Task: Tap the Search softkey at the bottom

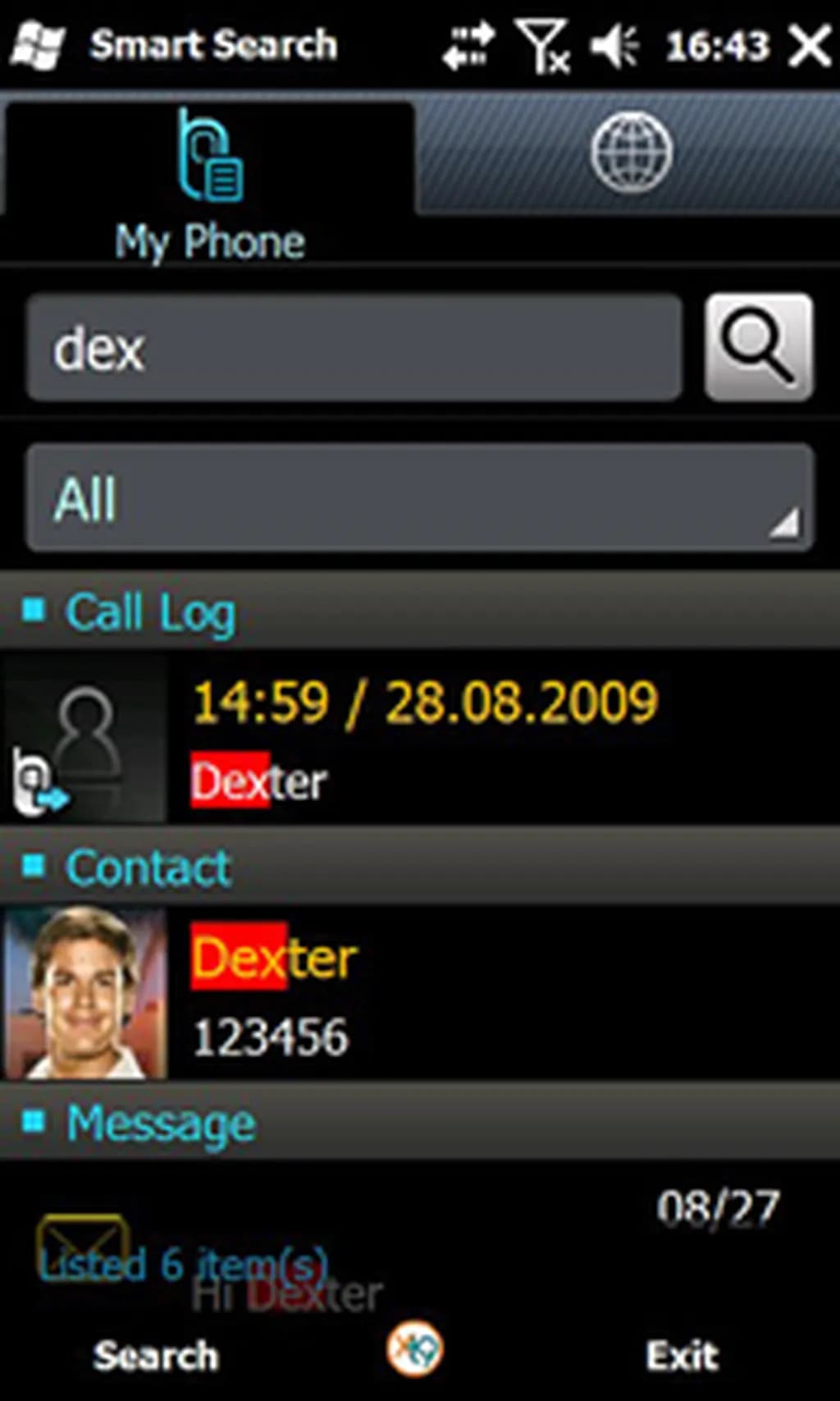Action: click(156, 1356)
